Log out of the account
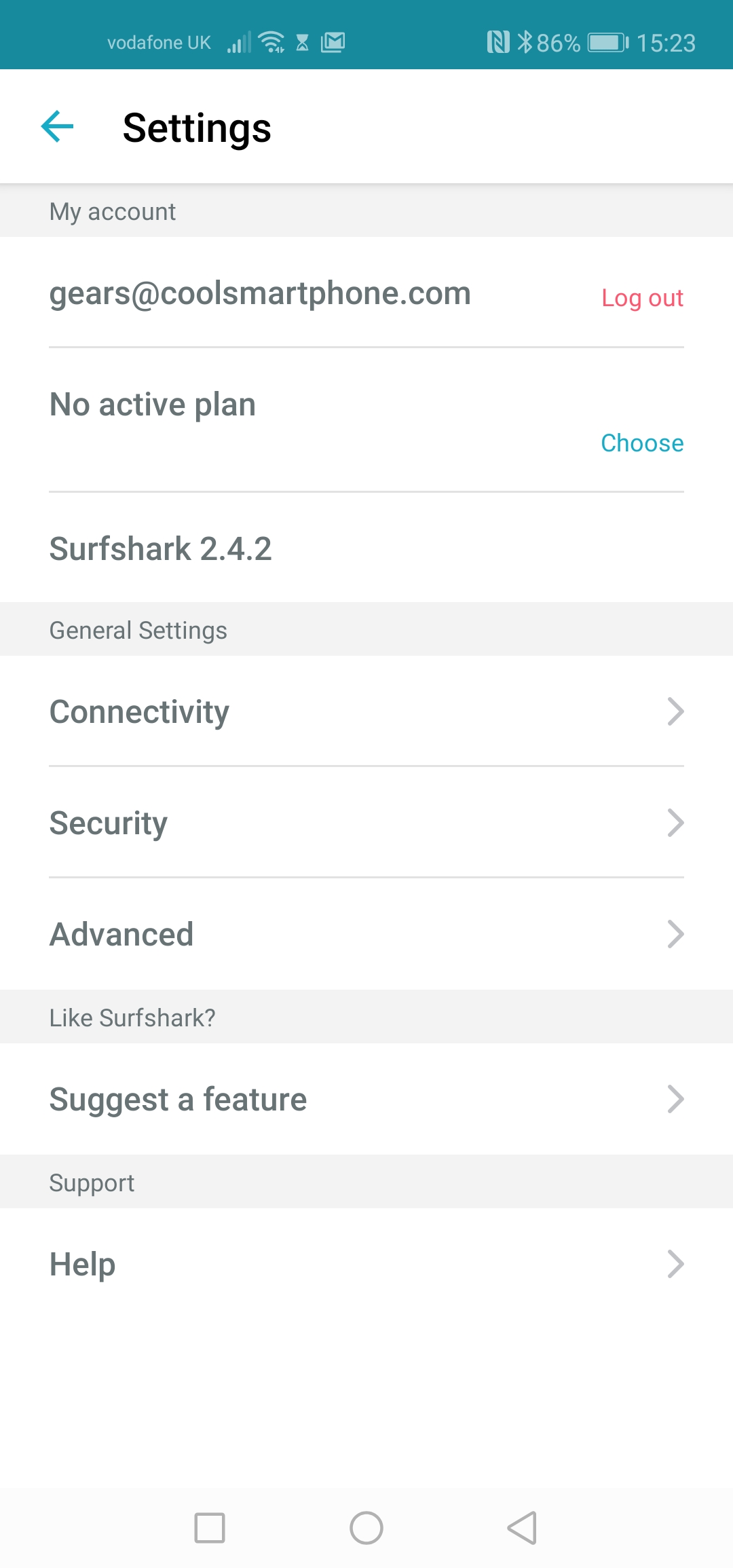The height and width of the screenshot is (1568, 733). click(x=642, y=298)
